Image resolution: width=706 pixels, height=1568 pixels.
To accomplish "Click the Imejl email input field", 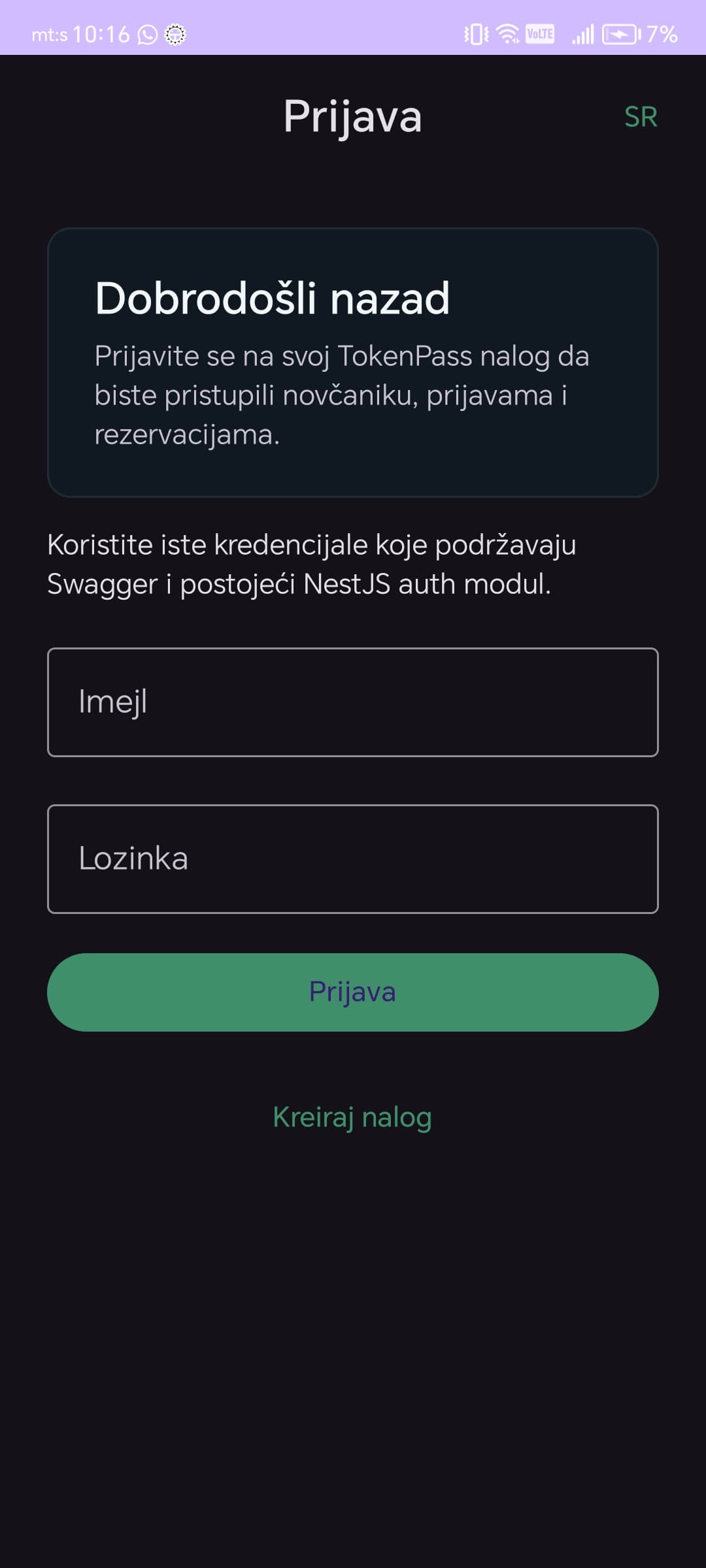I will [x=353, y=701].
